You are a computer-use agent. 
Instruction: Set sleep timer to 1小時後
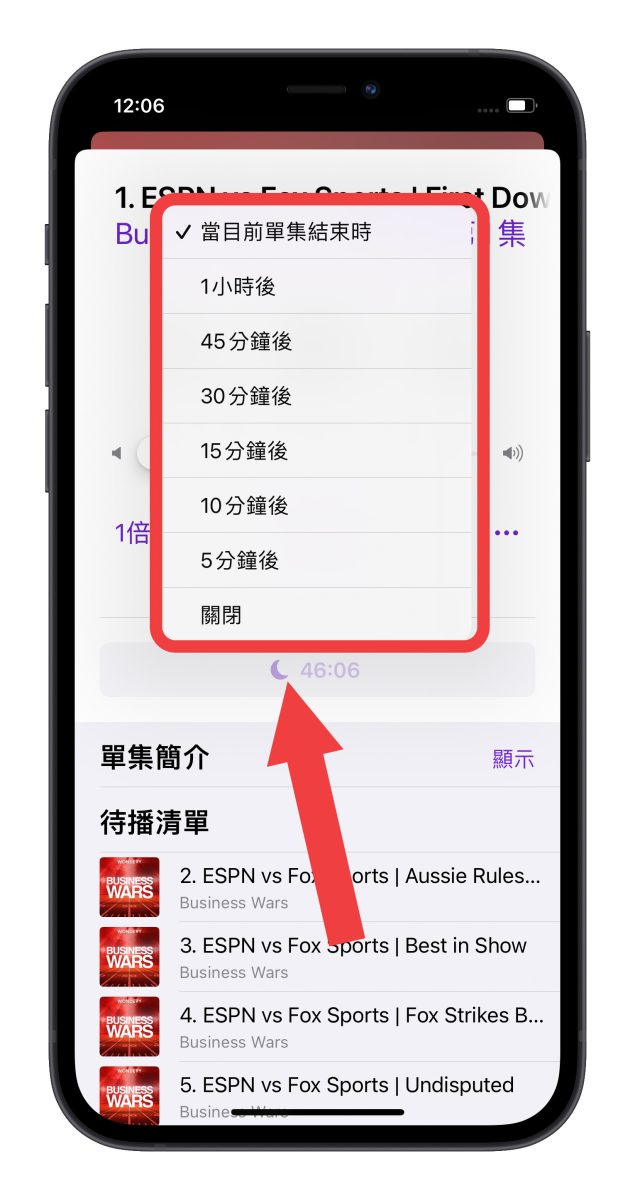pos(316,287)
